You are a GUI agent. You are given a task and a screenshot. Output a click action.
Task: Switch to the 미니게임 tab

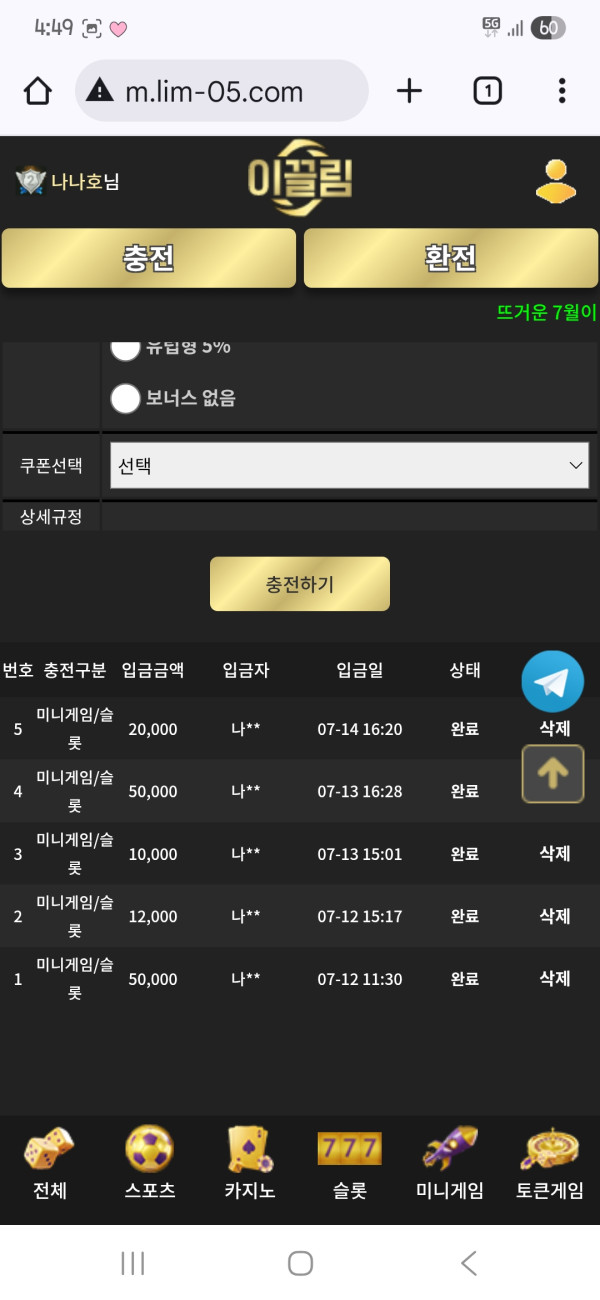point(450,1164)
